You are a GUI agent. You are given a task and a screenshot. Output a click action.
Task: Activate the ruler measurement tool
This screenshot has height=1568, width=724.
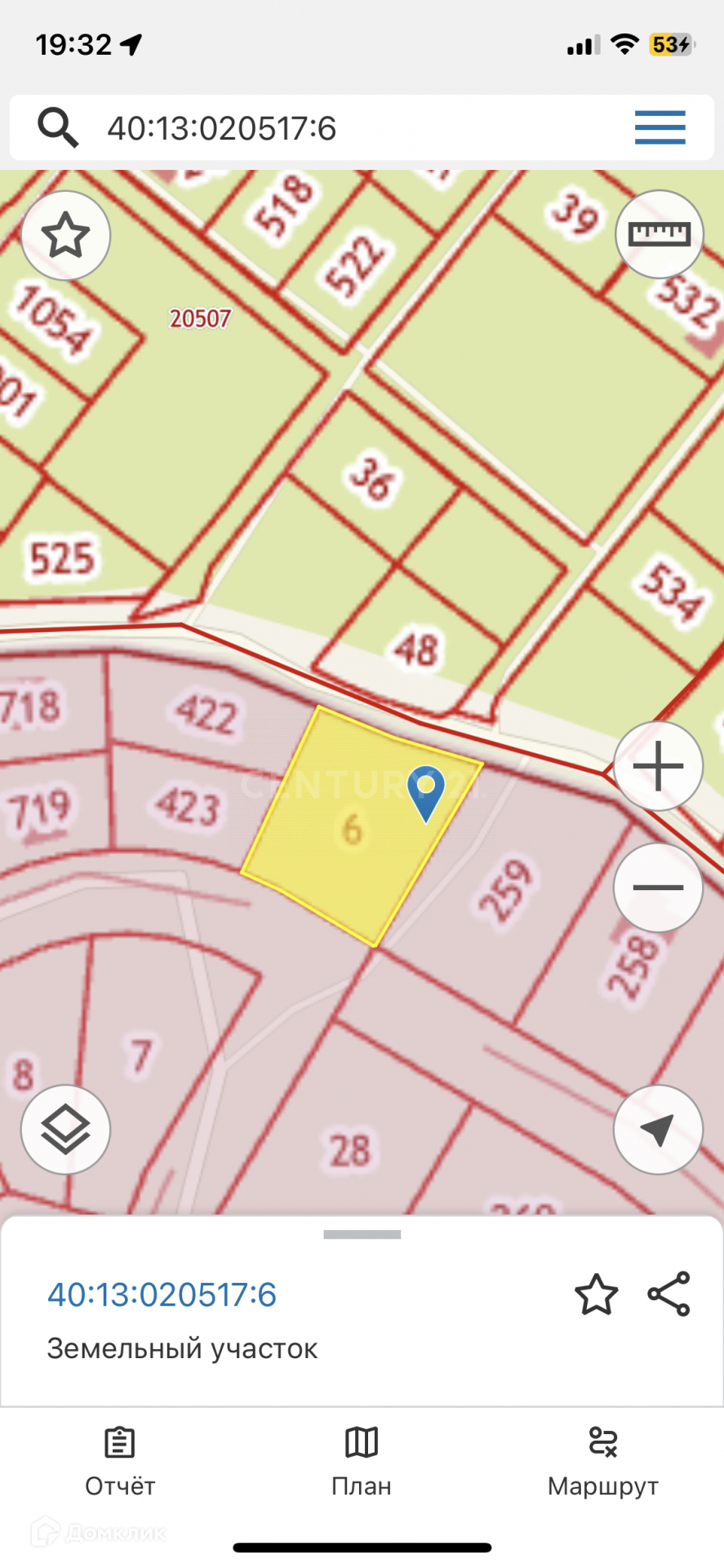click(x=659, y=234)
